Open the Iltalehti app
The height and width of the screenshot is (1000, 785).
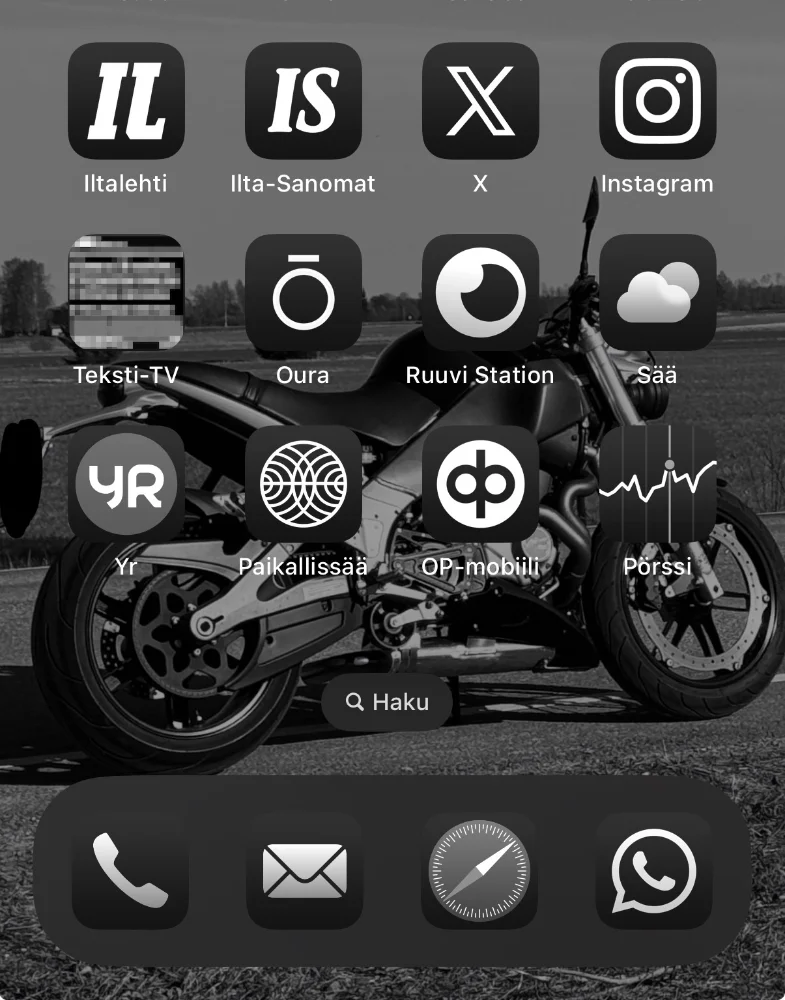tap(126, 100)
